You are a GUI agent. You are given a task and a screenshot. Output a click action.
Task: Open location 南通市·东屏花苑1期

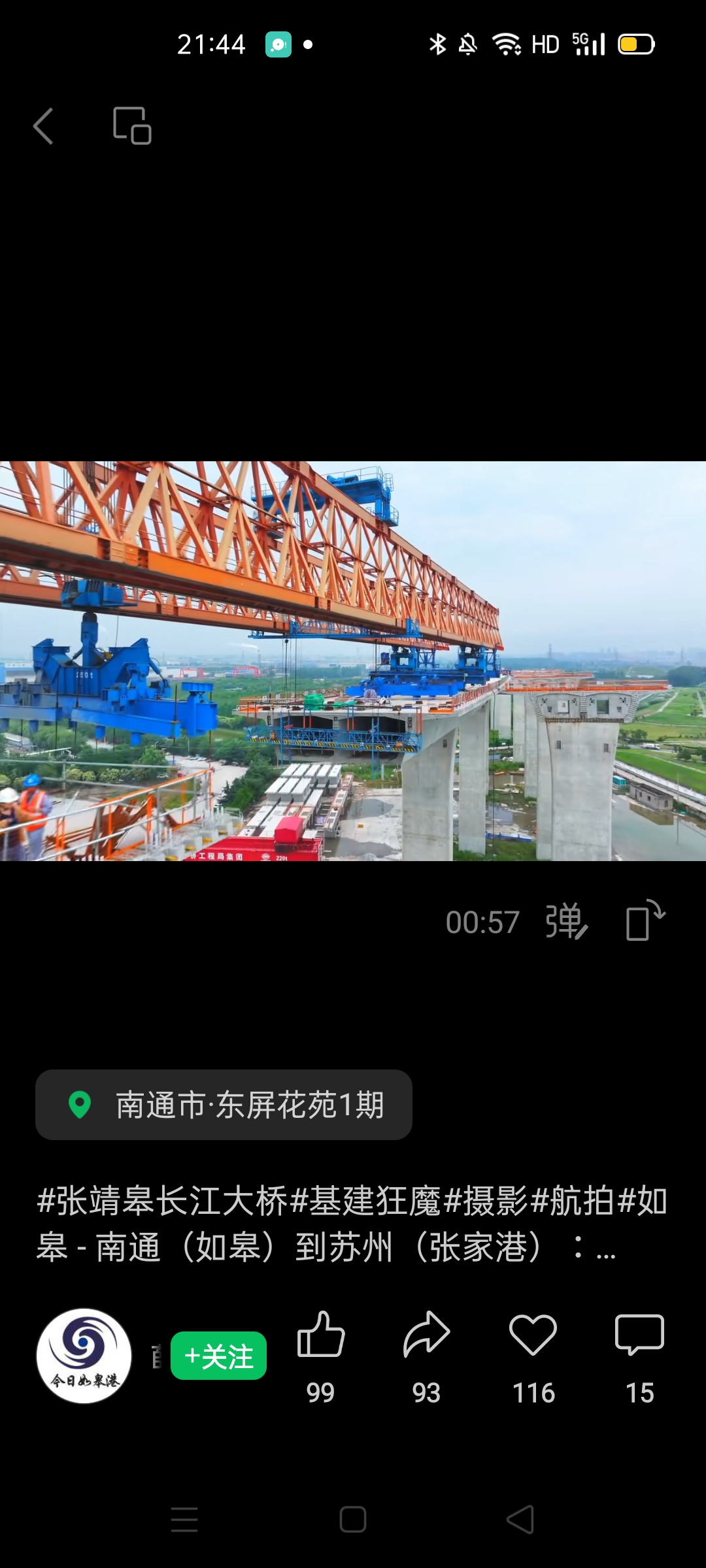(x=224, y=1105)
